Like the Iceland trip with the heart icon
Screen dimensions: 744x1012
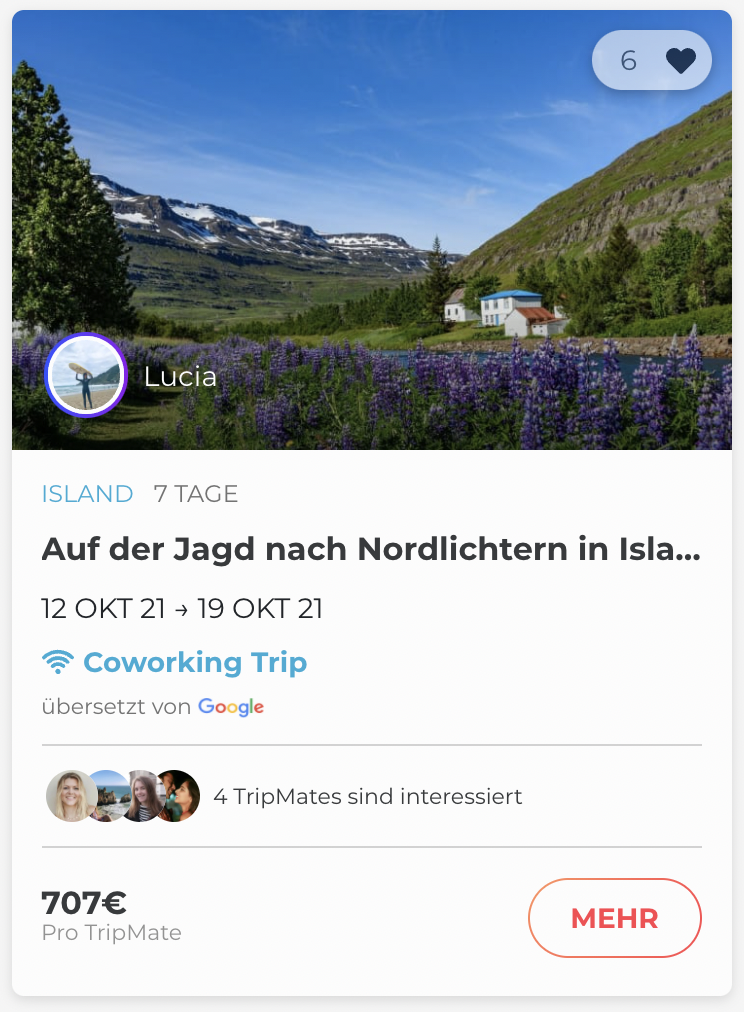click(680, 61)
